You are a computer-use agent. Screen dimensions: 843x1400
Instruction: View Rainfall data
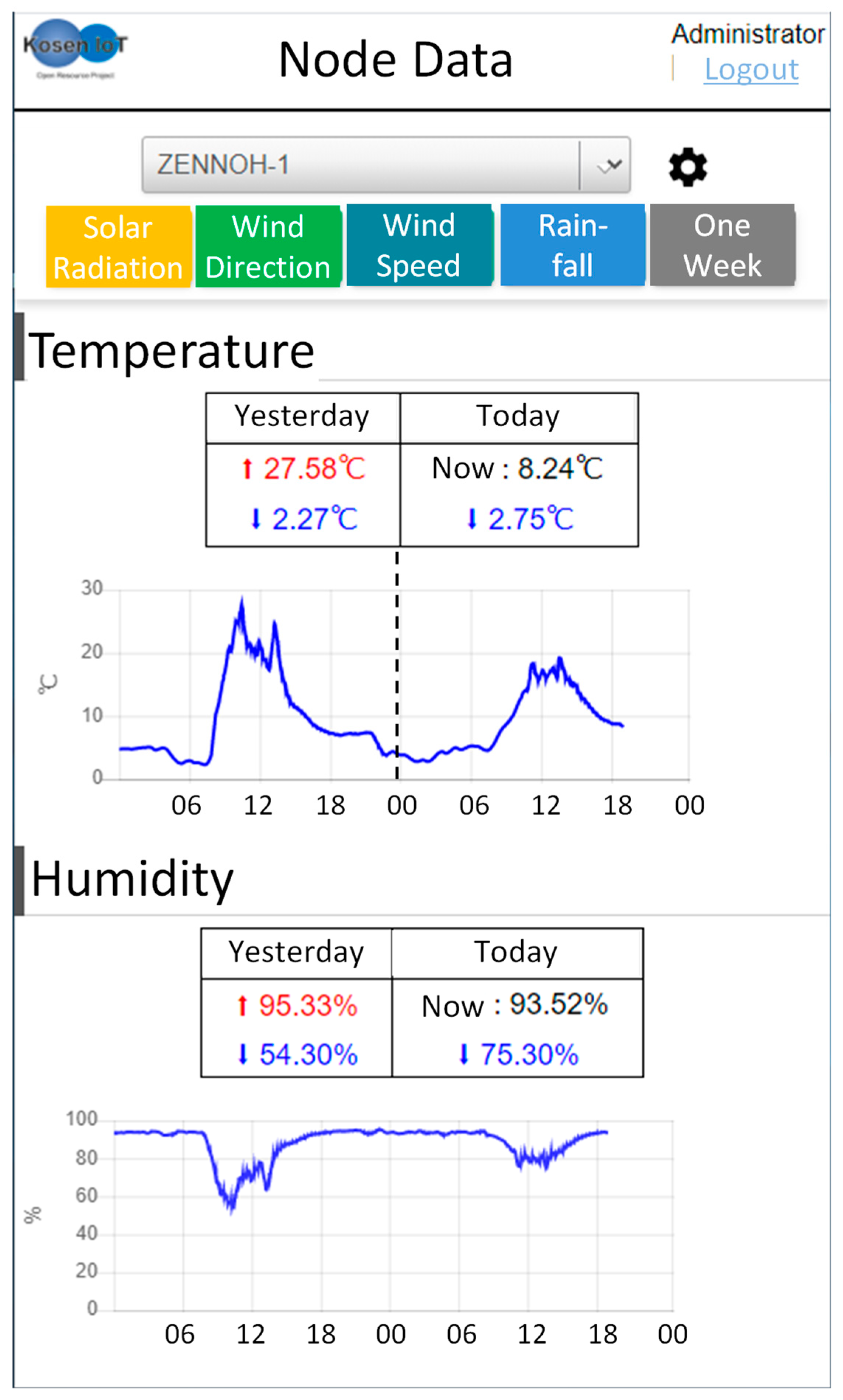tap(572, 245)
